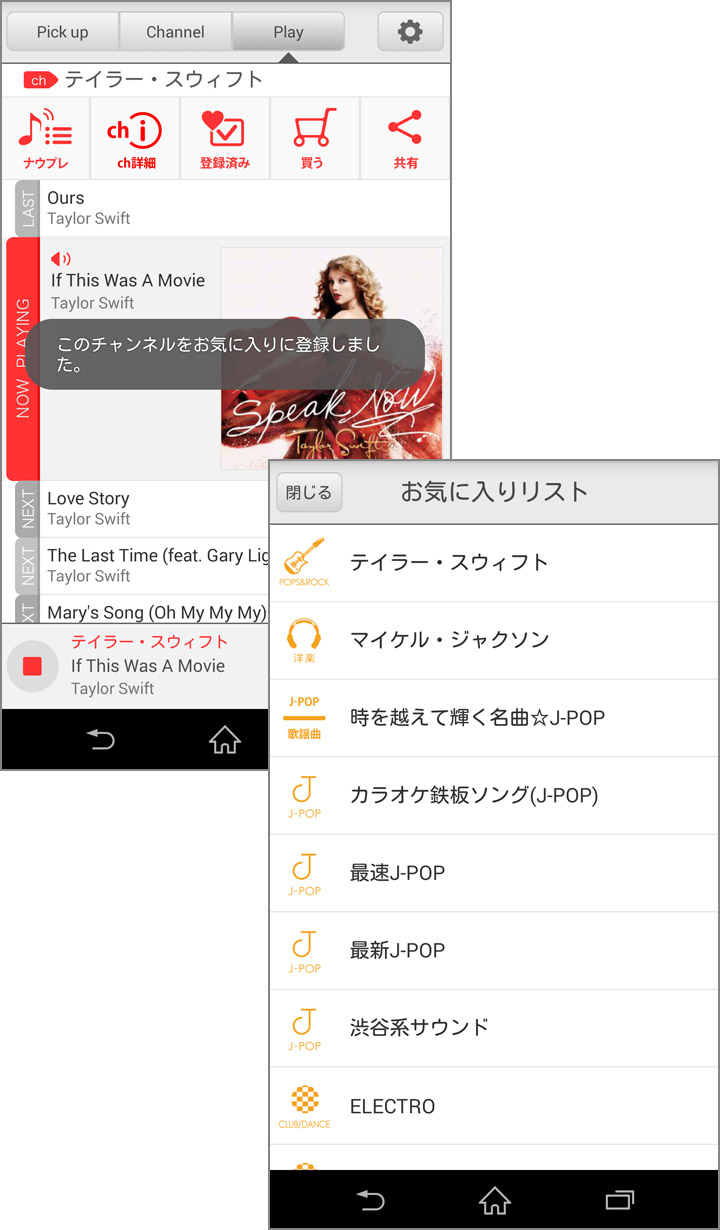This screenshot has width=720, height=1230.
Task: Open the next song Love Story
Action: (x=150, y=508)
